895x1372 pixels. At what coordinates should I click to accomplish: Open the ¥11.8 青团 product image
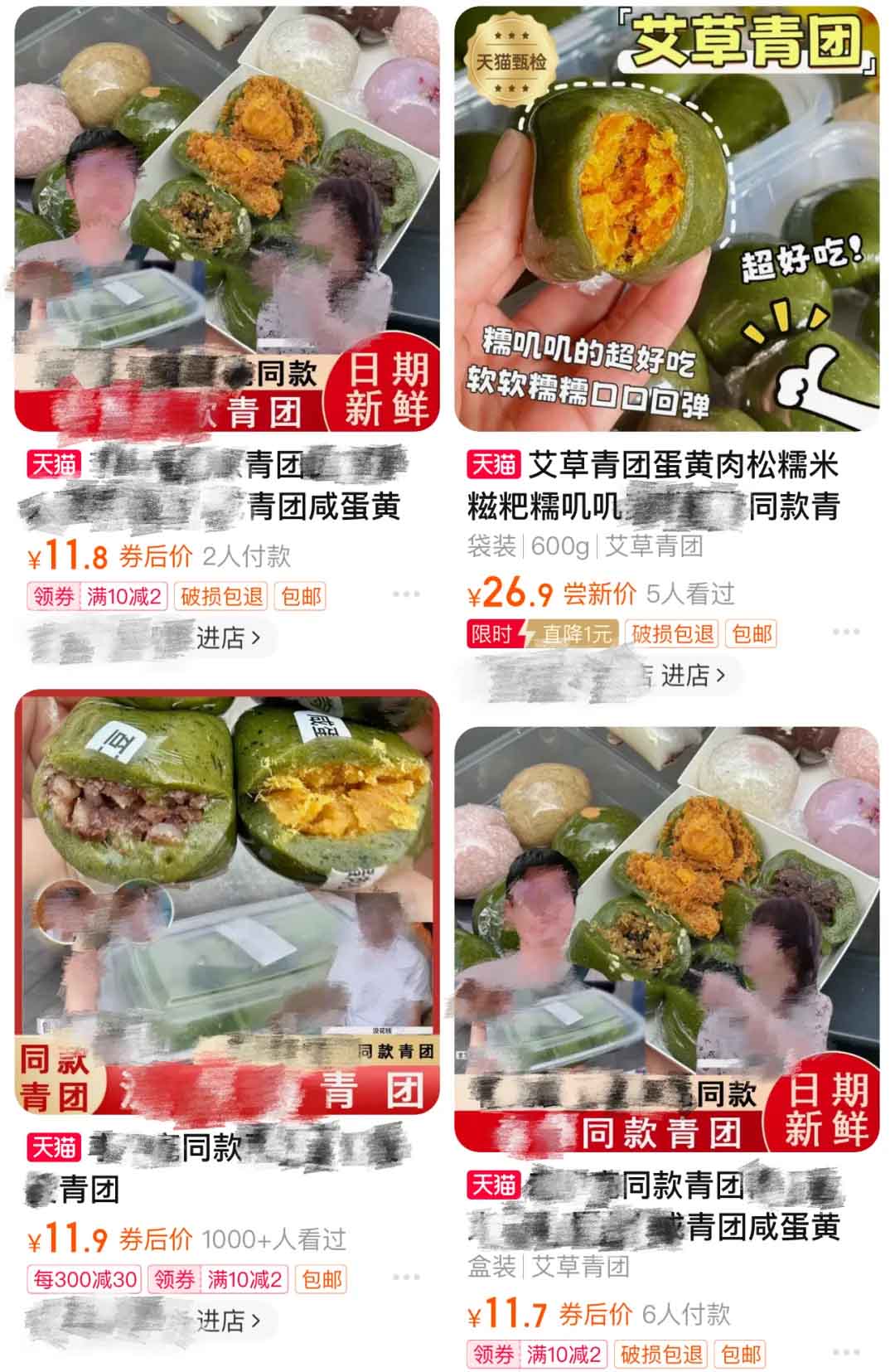coord(227,220)
